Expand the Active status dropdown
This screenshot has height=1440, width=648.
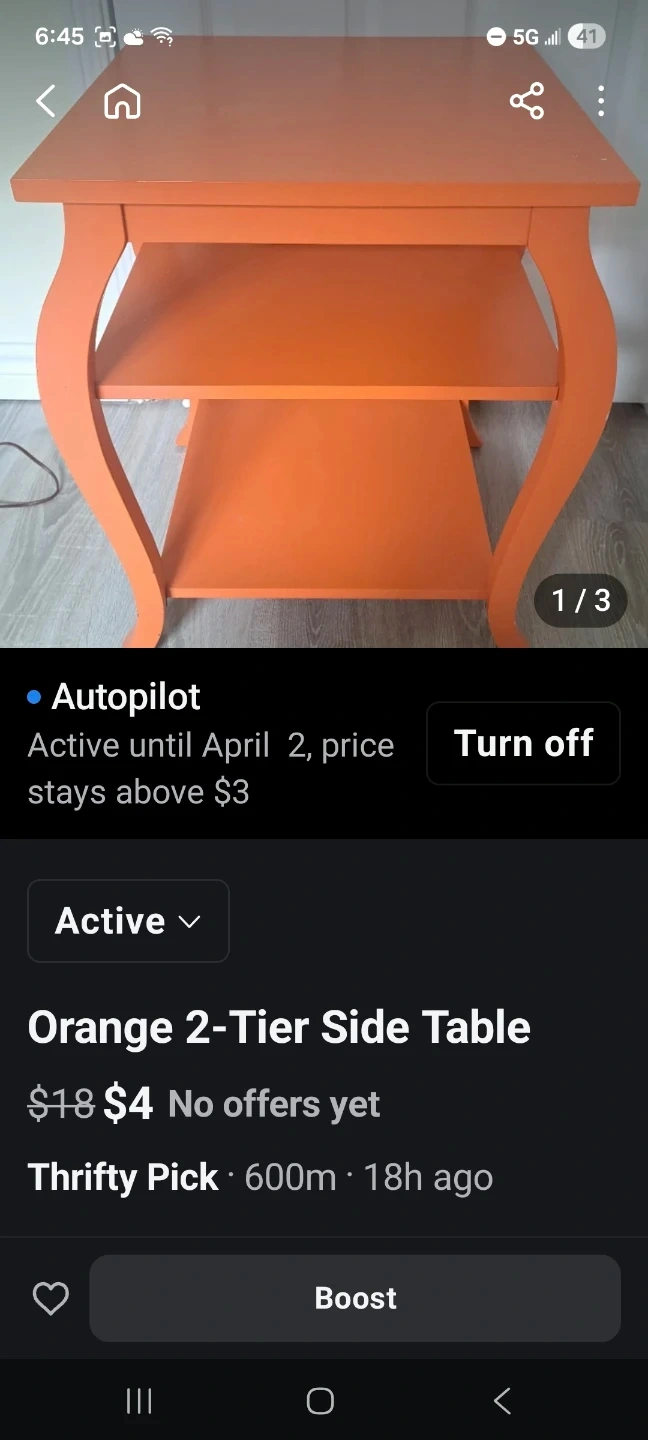(x=128, y=921)
